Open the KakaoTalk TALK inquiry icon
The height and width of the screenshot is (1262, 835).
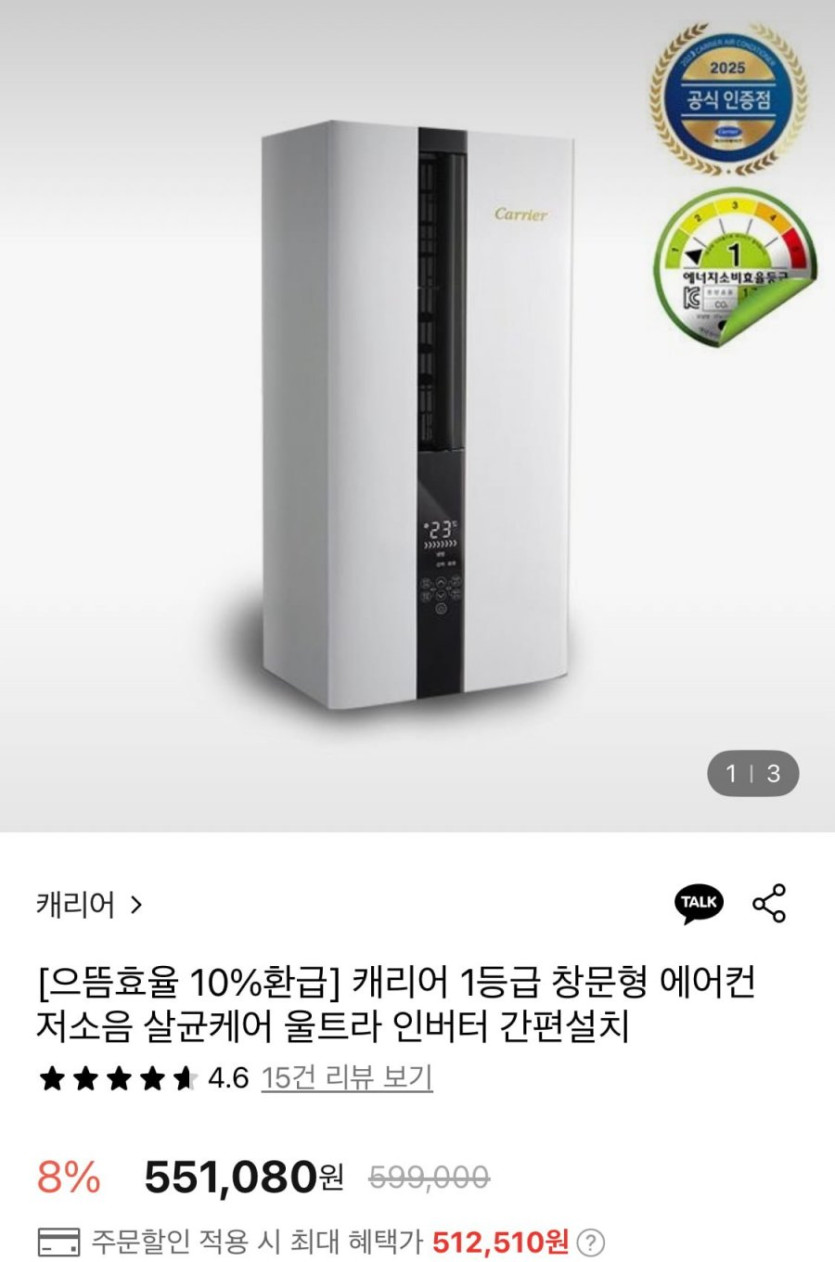[698, 904]
